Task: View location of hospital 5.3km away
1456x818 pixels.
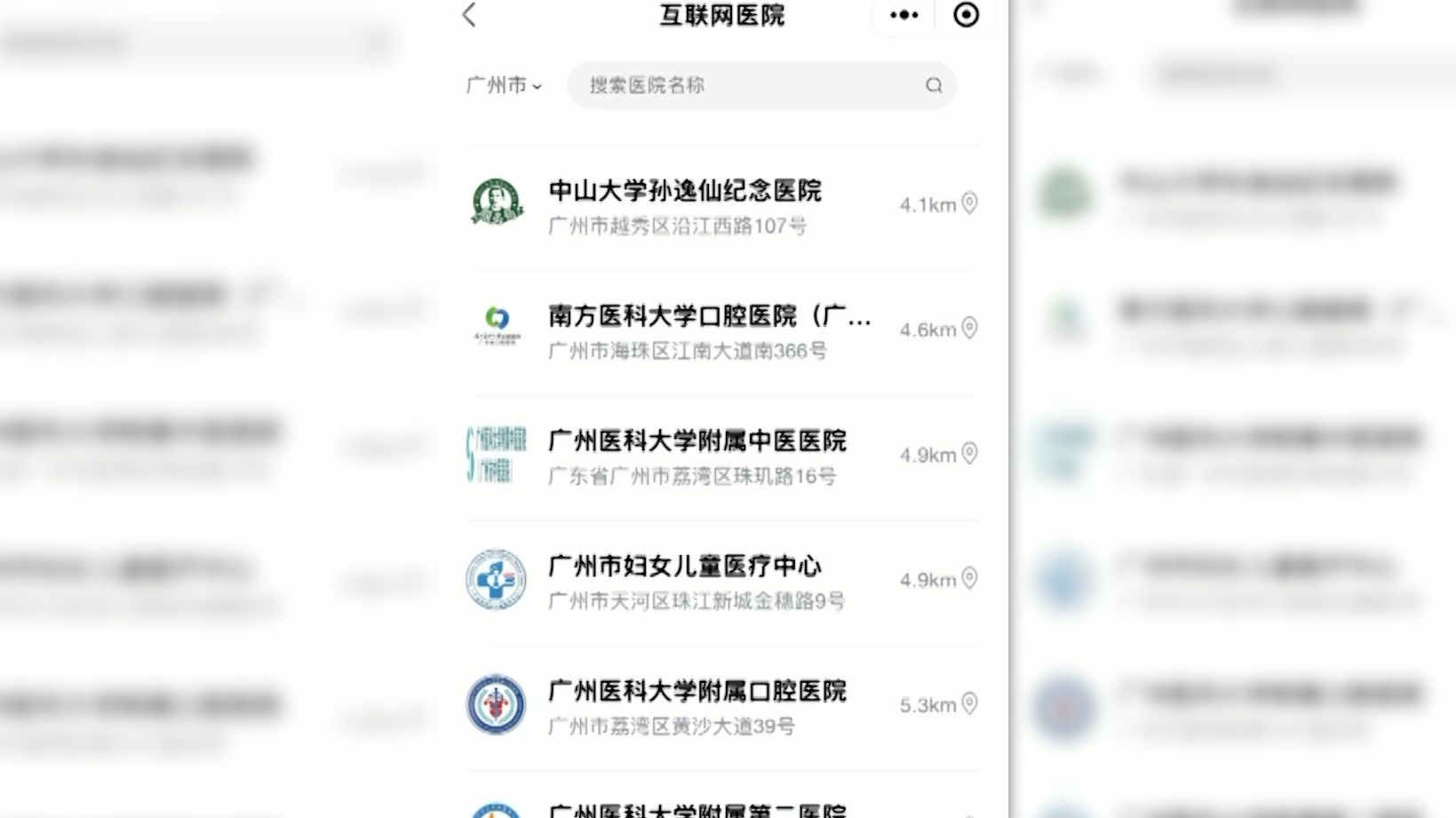Action: coord(969,704)
